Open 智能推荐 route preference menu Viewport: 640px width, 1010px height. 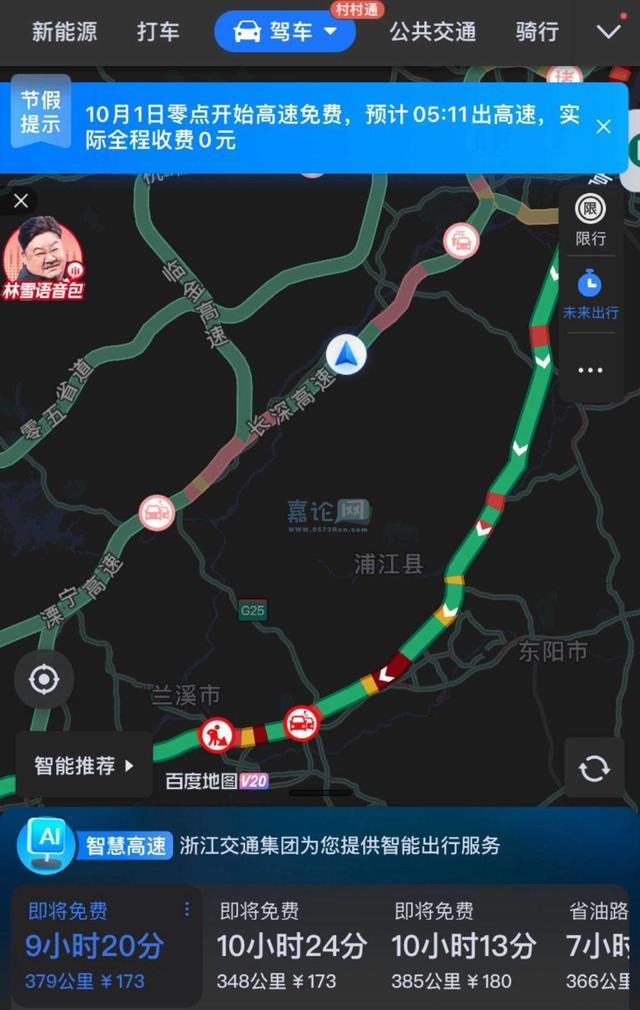pyautogui.click(x=84, y=766)
